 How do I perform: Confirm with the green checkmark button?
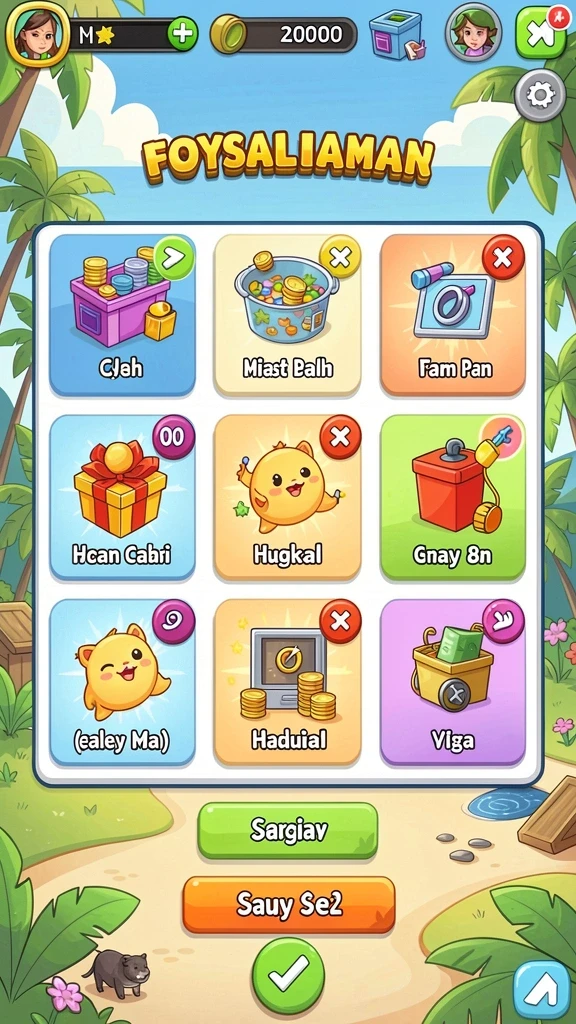click(x=288, y=976)
